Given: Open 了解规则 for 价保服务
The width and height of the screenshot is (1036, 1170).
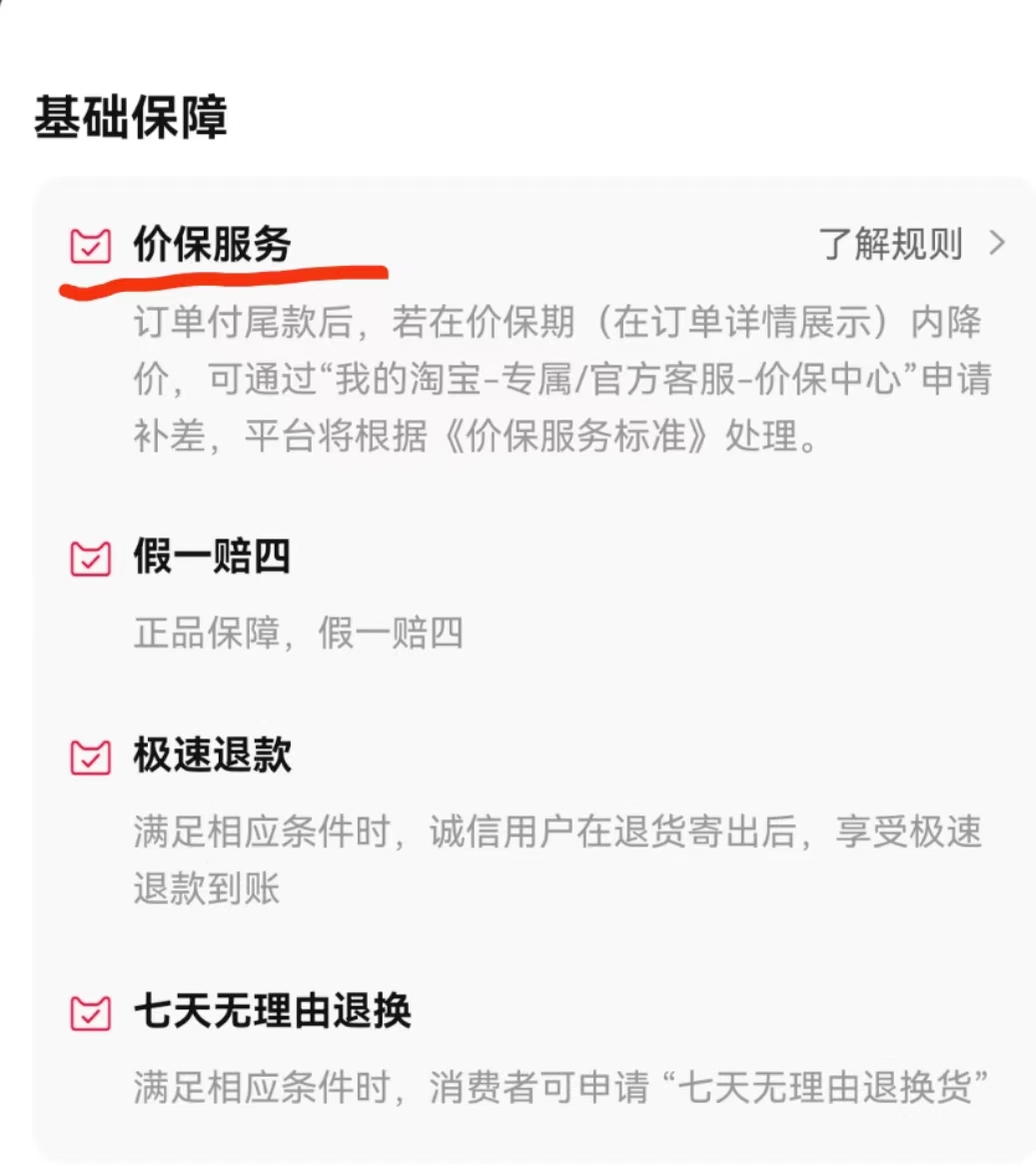Looking at the screenshot, I should (909, 244).
